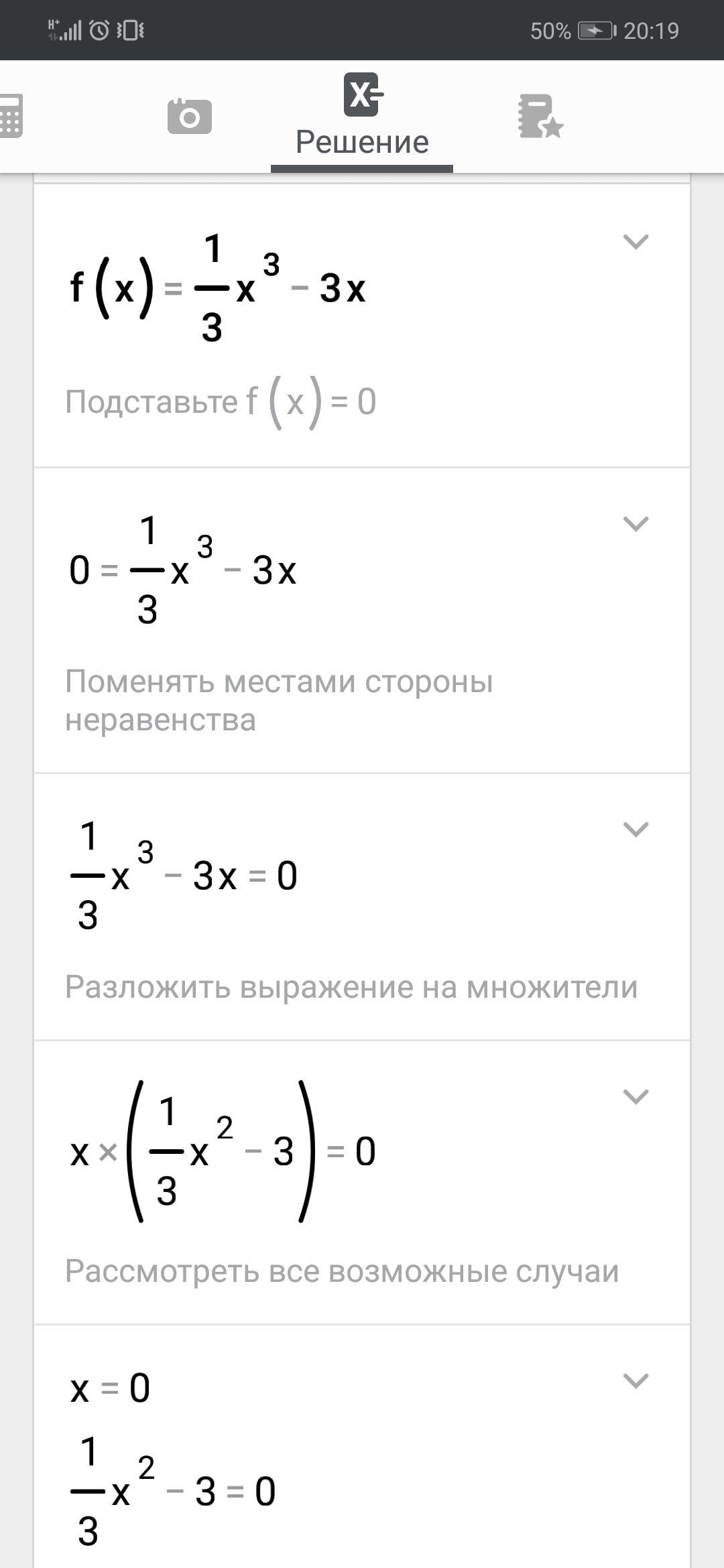
Task: Open the calculator tab
Action: coord(11,117)
